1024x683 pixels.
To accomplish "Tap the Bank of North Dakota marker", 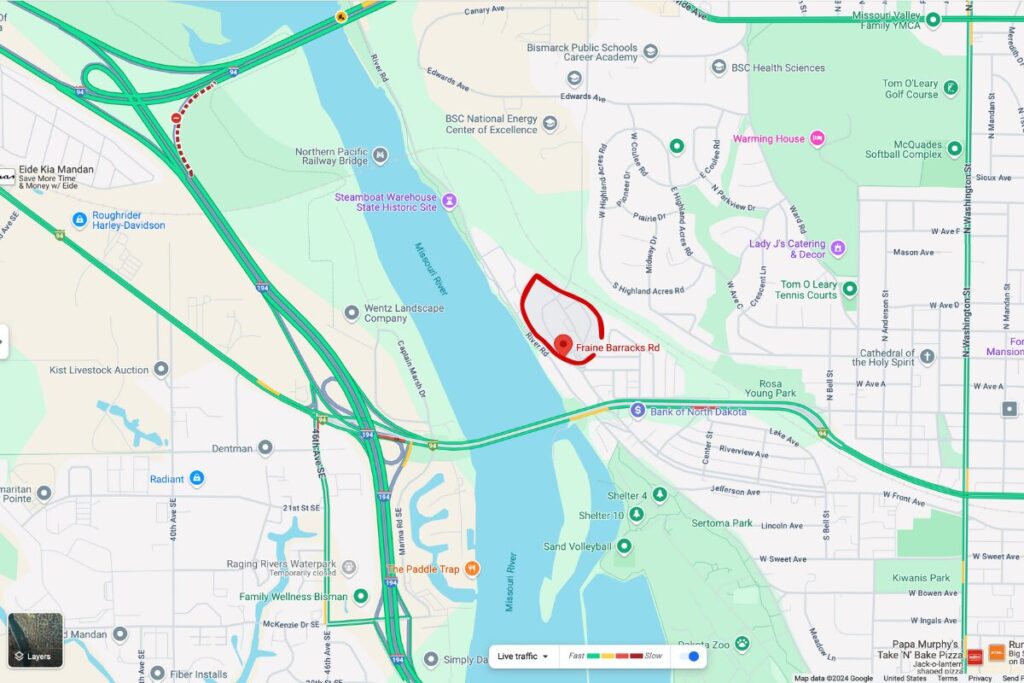I will tap(637, 410).
